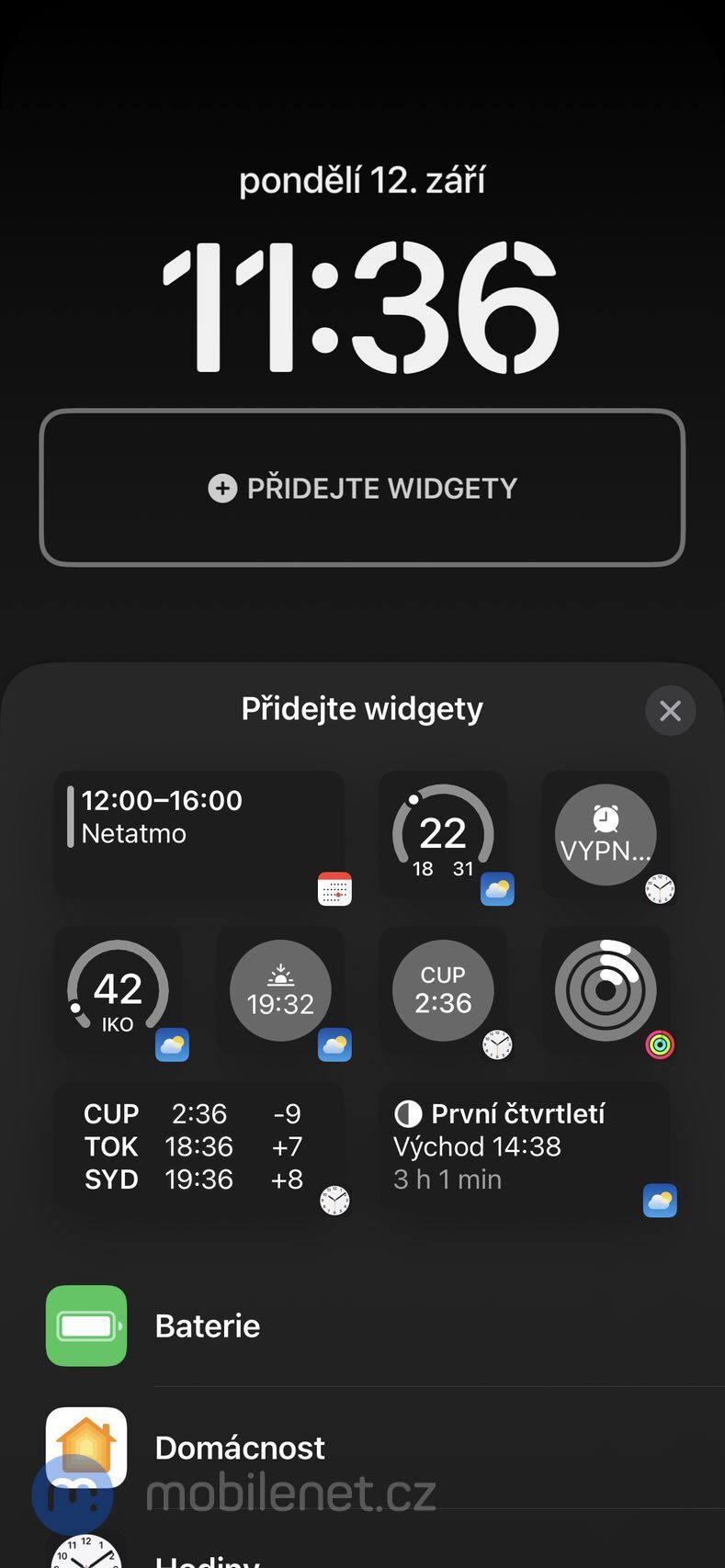725x1568 pixels.
Task: Tap the circular temperature gauge from 18 to 31
Action: point(444,831)
